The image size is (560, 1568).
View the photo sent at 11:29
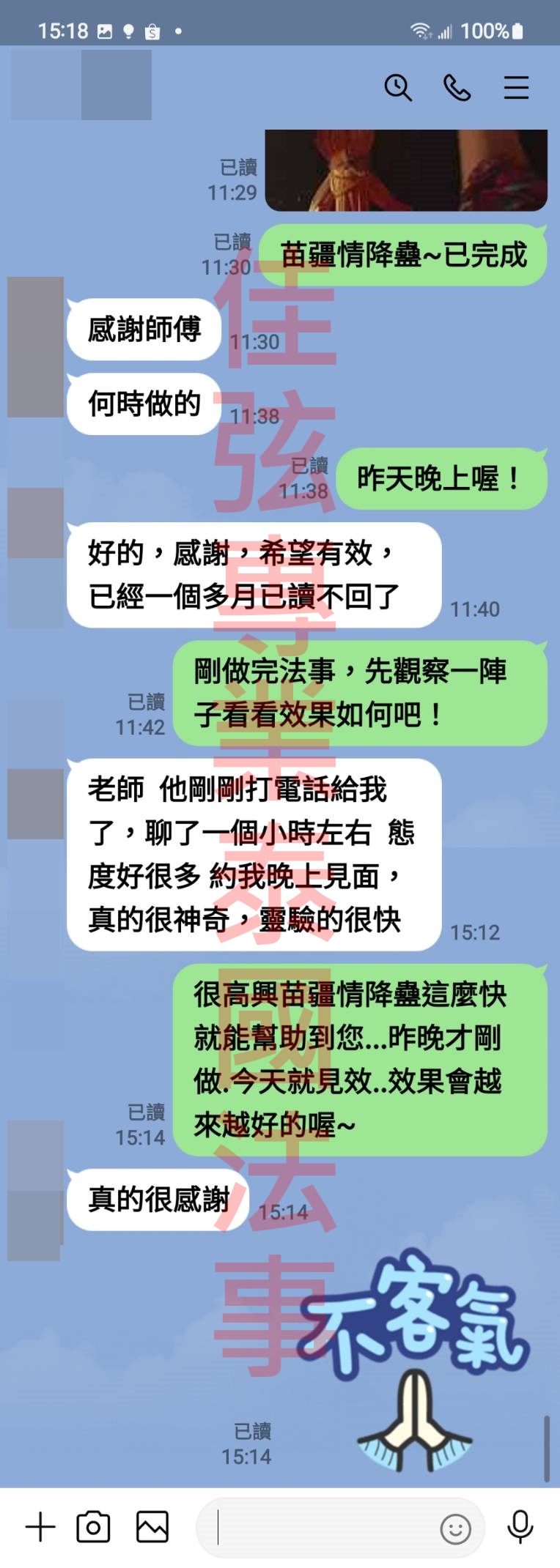(x=405, y=170)
